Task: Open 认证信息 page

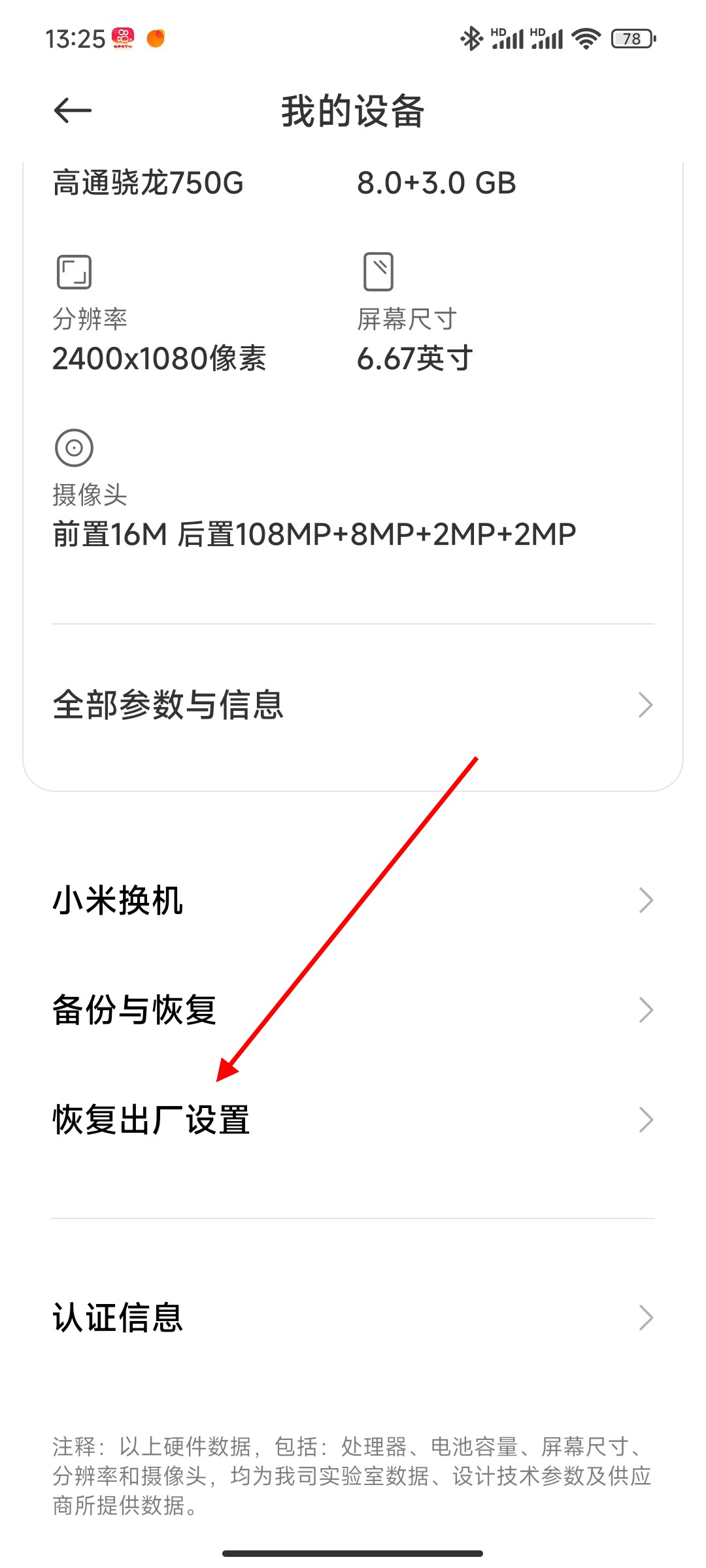Action: [353, 1317]
